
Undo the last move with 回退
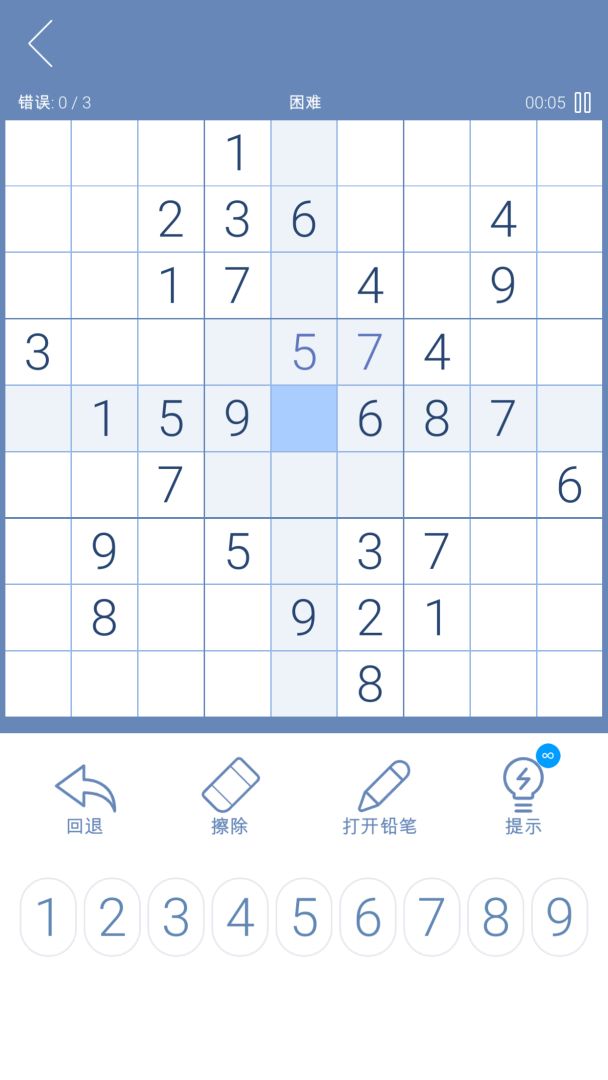click(x=85, y=797)
